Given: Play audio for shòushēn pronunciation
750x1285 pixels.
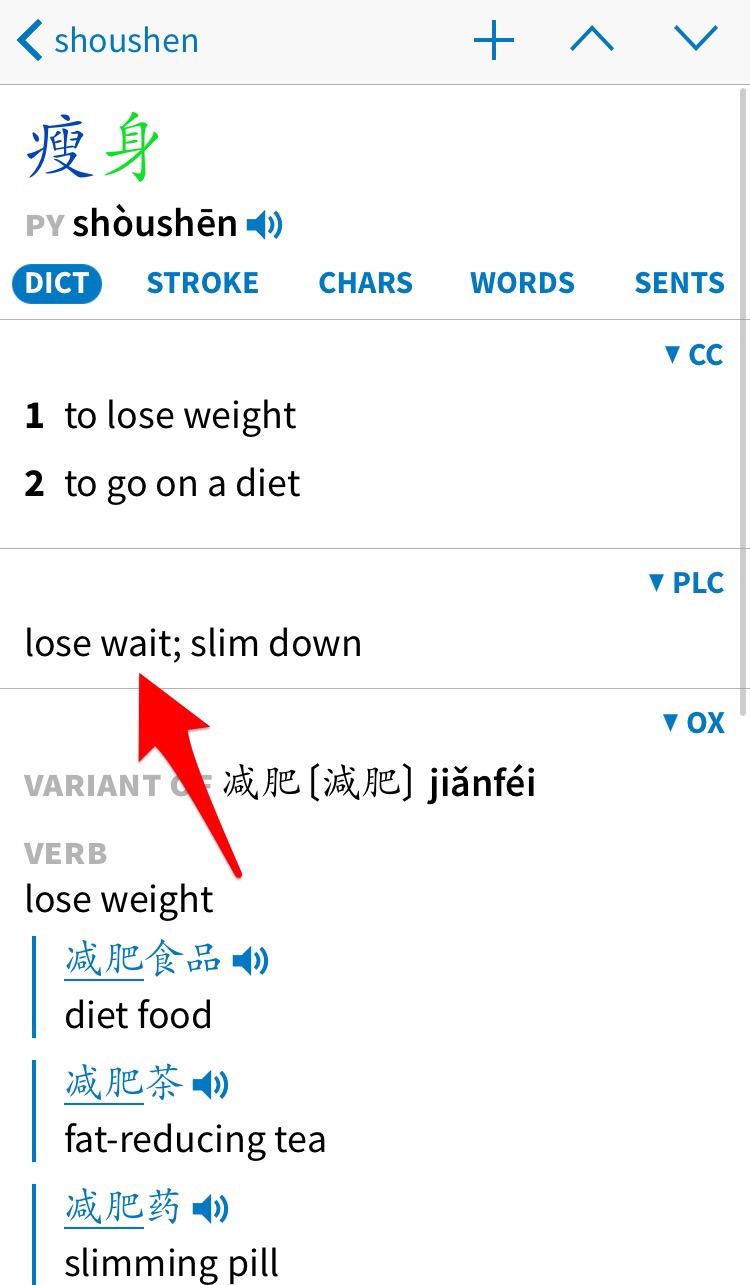Looking at the screenshot, I should (265, 225).
